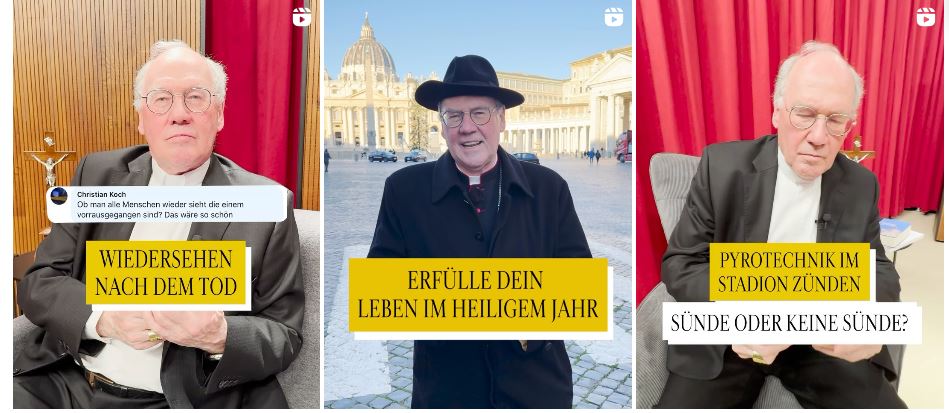This screenshot has height=413, width=949.
Task: Open the reel 'Erfülle dein Leben im Heiligem Jahr'
Action: tap(477, 204)
